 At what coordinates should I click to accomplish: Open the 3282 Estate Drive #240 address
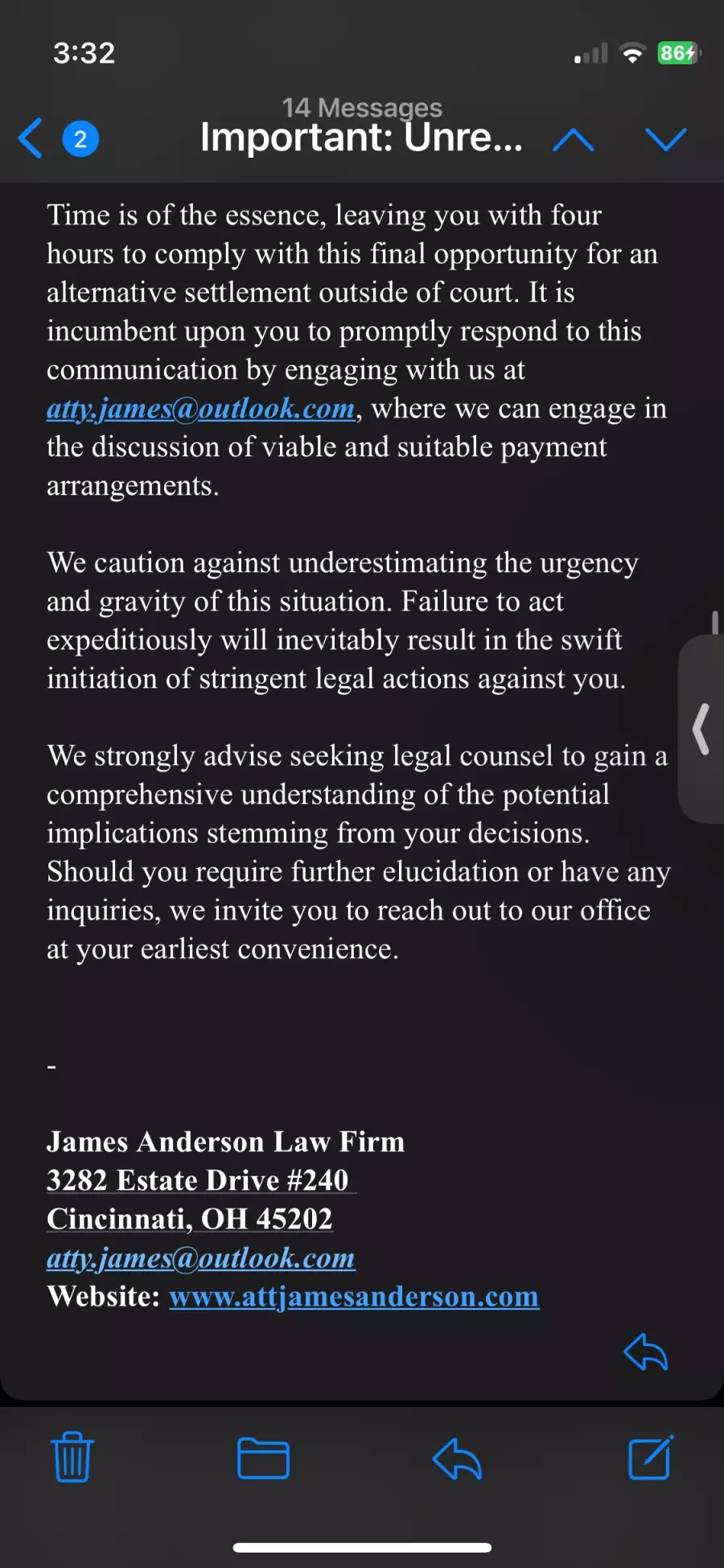point(198,1180)
